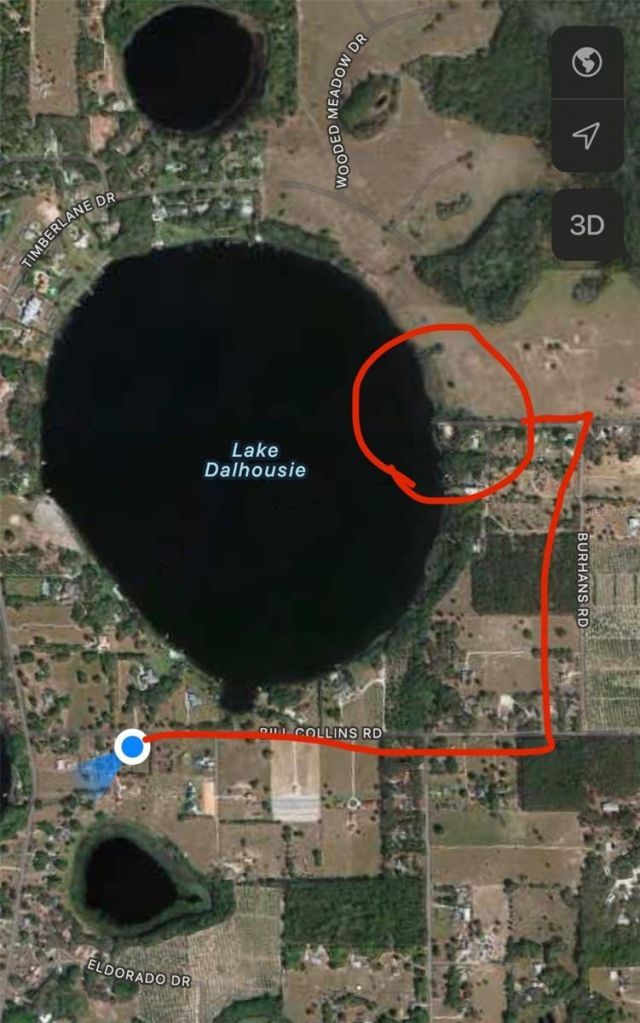The width and height of the screenshot is (640, 1023).
Task: Select the blue current location dot
Action: [132, 747]
